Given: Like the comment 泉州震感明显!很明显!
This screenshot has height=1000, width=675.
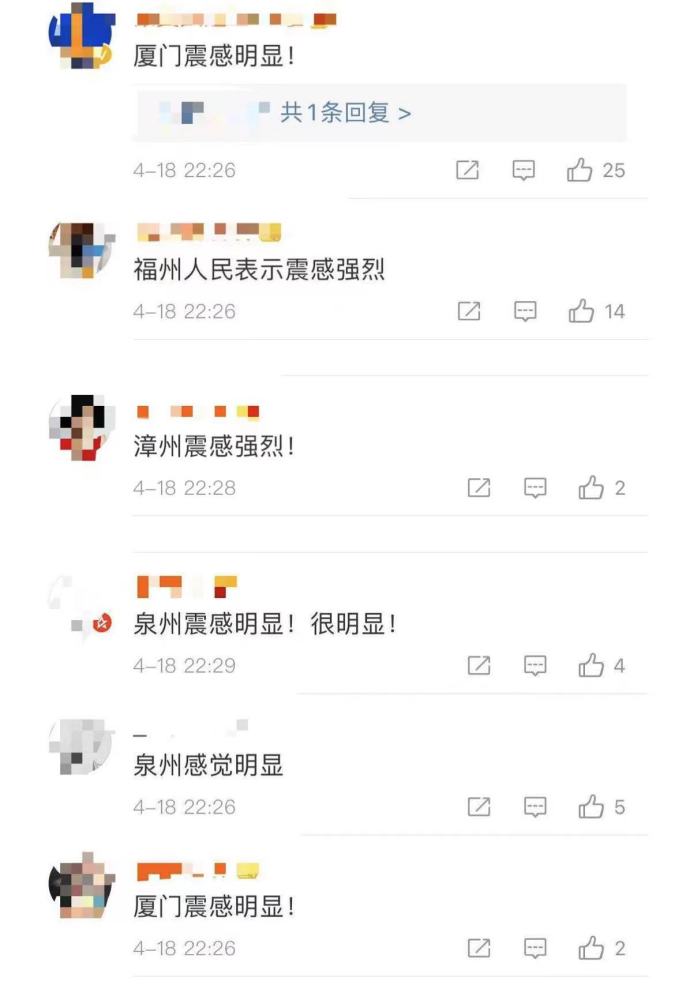Looking at the screenshot, I should pos(591,665).
